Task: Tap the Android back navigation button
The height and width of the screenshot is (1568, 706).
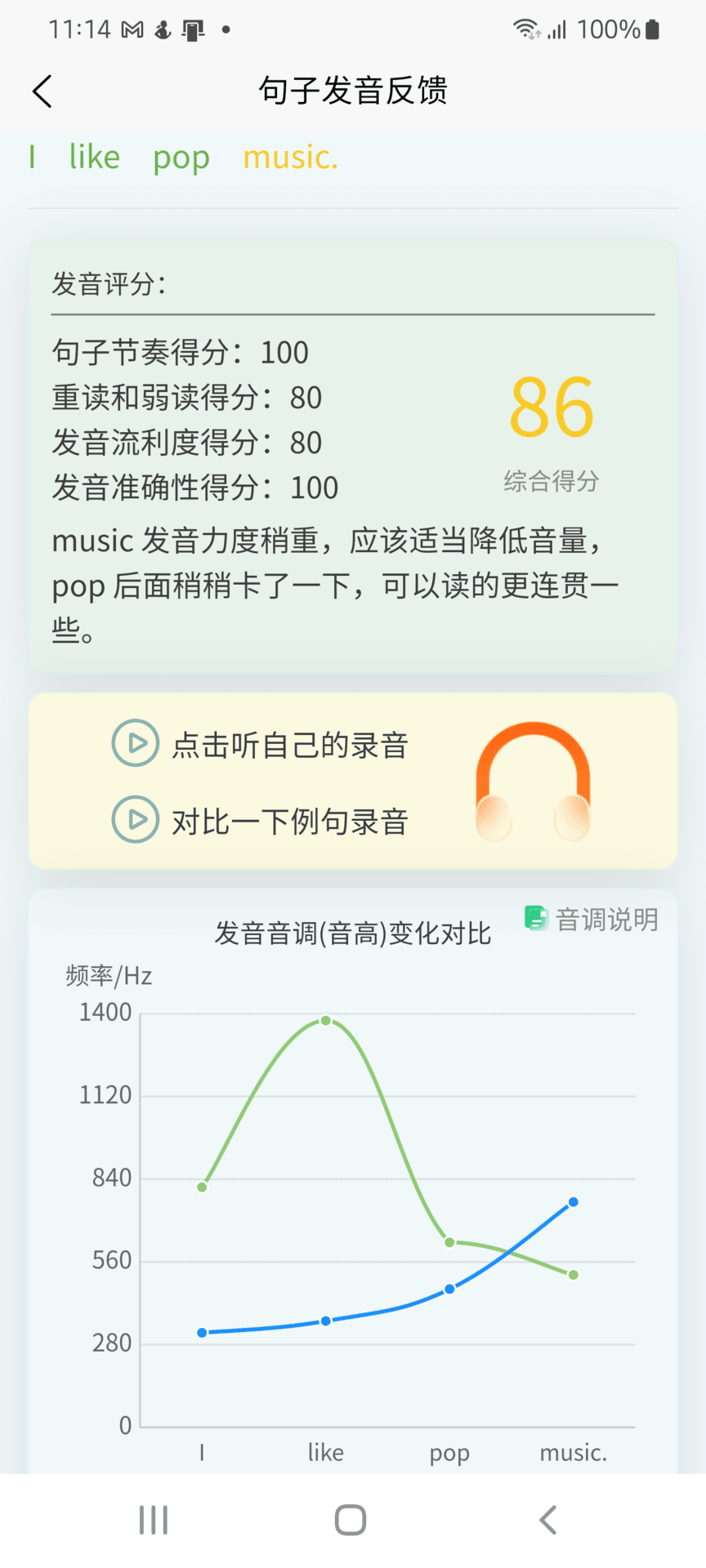Action: pyautogui.click(x=547, y=1519)
